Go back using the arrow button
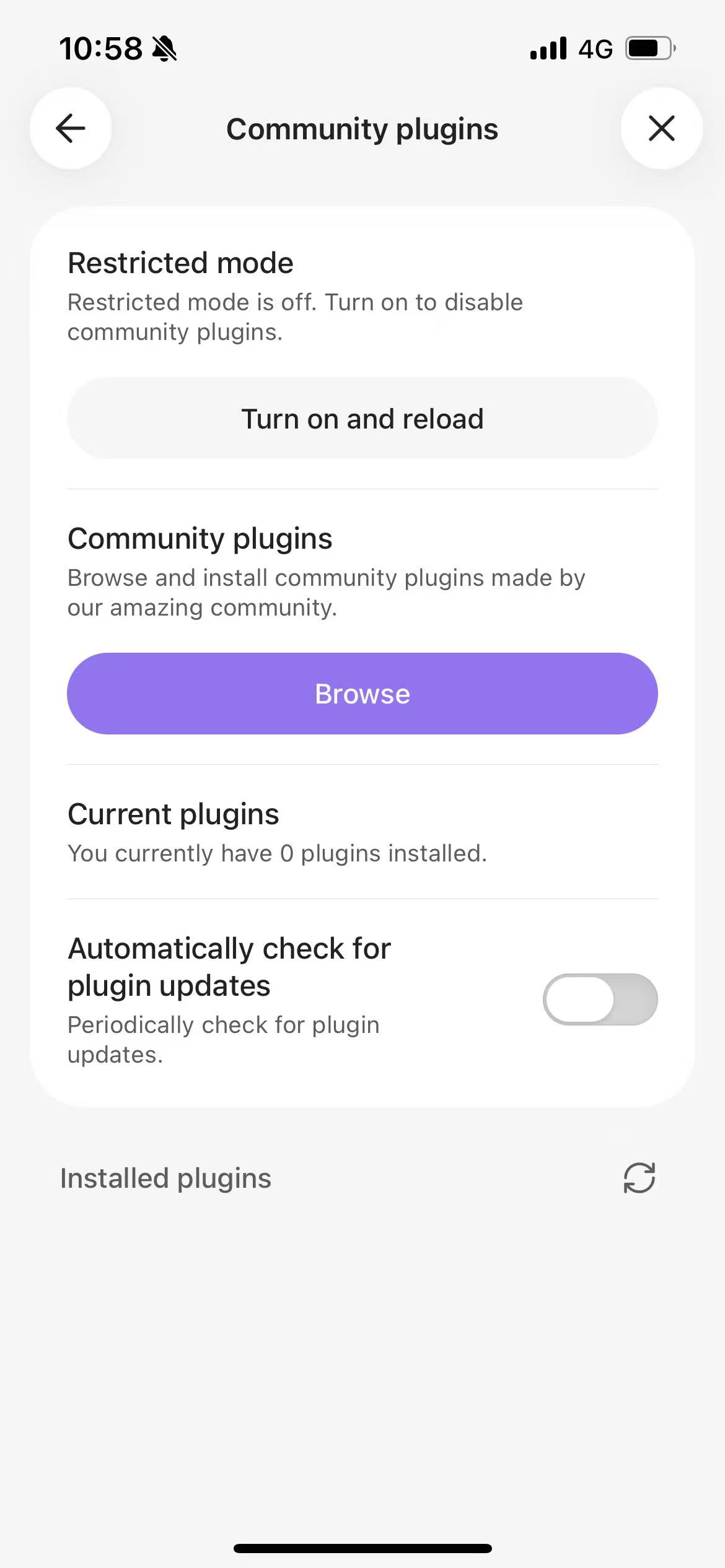Image resolution: width=725 pixels, height=1568 pixels. pyautogui.click(x=71, y=128)
